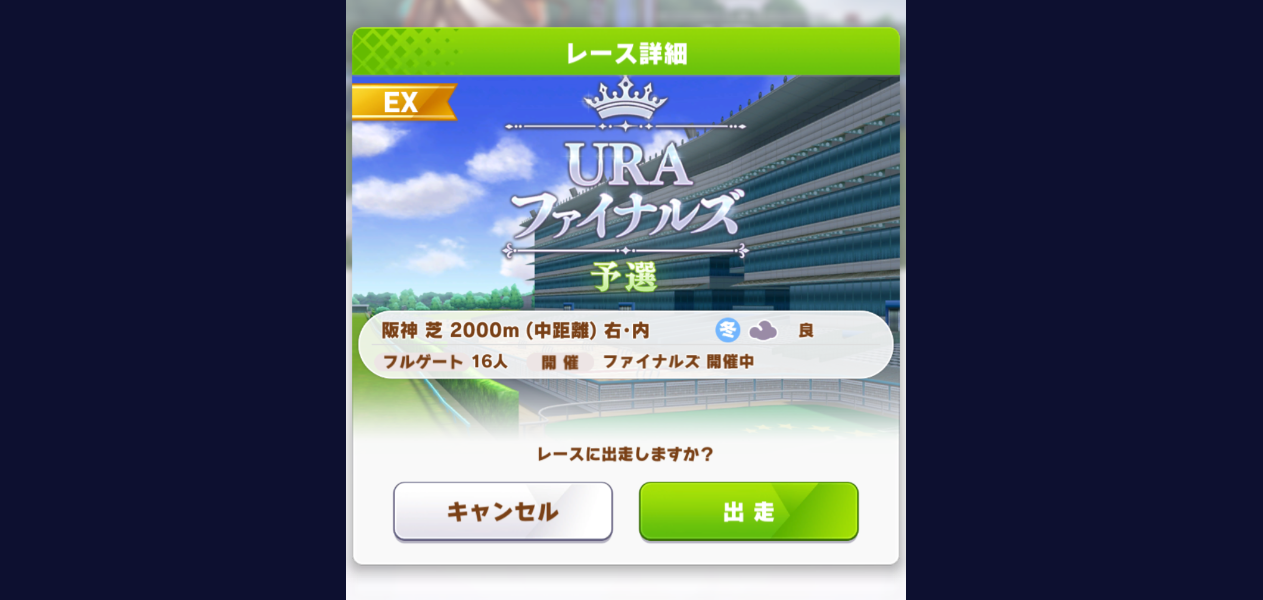Tap the キャンセル button

point(502,511)
